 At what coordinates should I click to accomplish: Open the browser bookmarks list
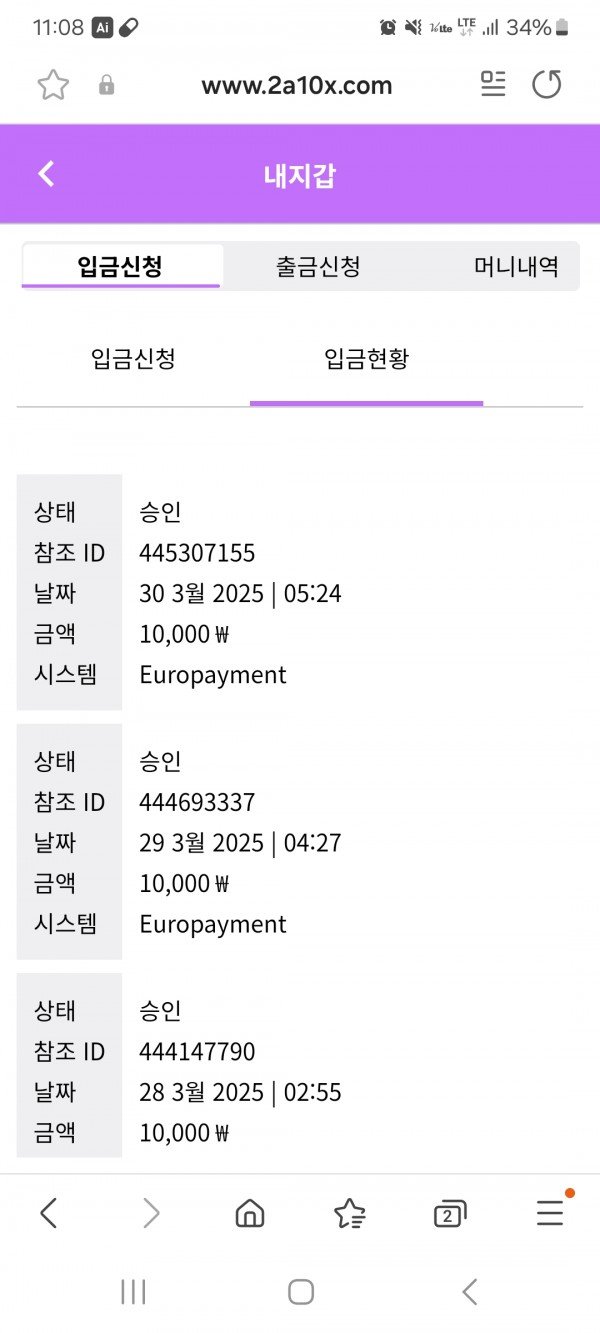(349, 1214)
